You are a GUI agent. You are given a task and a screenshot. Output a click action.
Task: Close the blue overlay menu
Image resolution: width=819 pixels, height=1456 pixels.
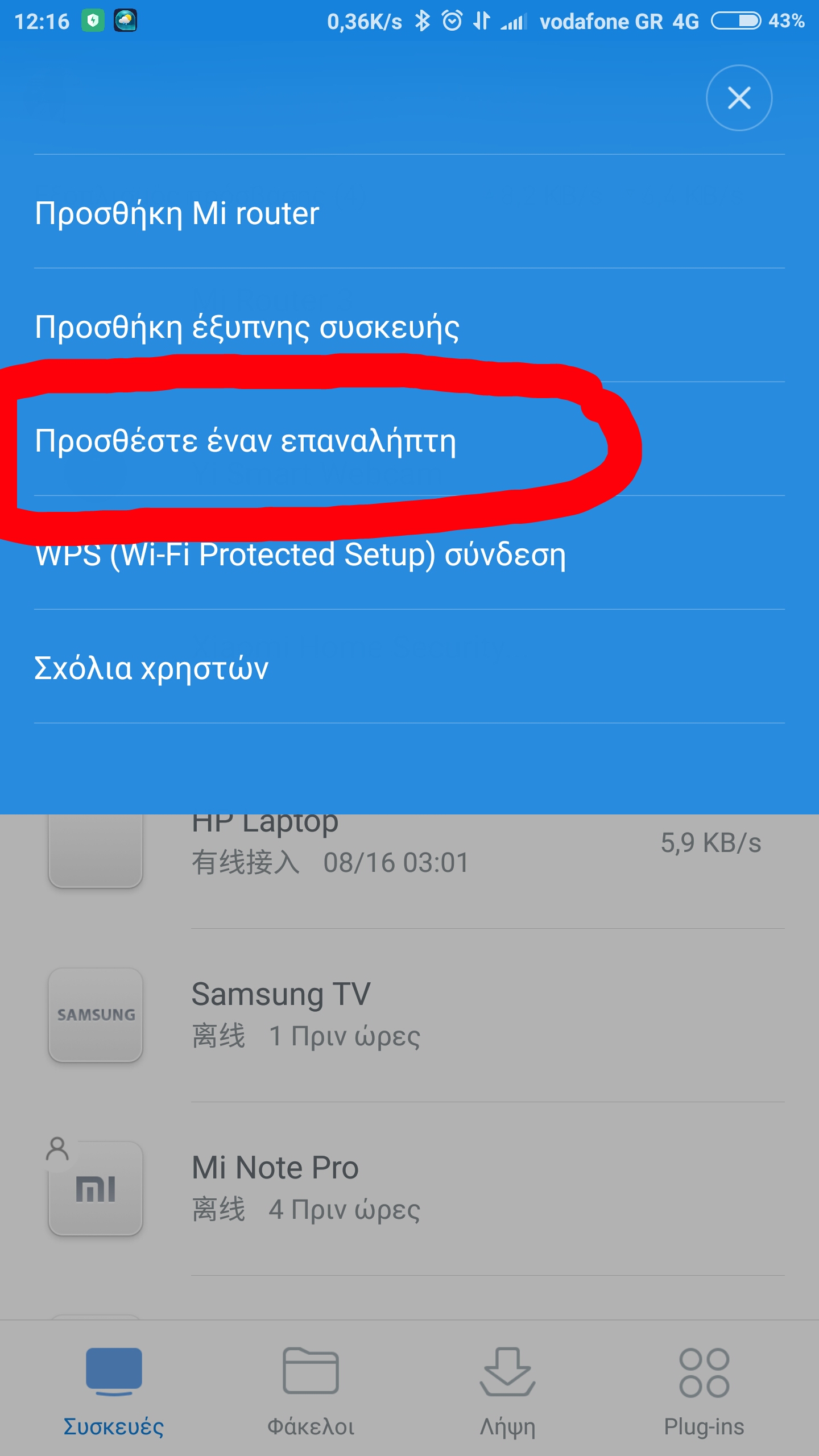click(739, 98)
